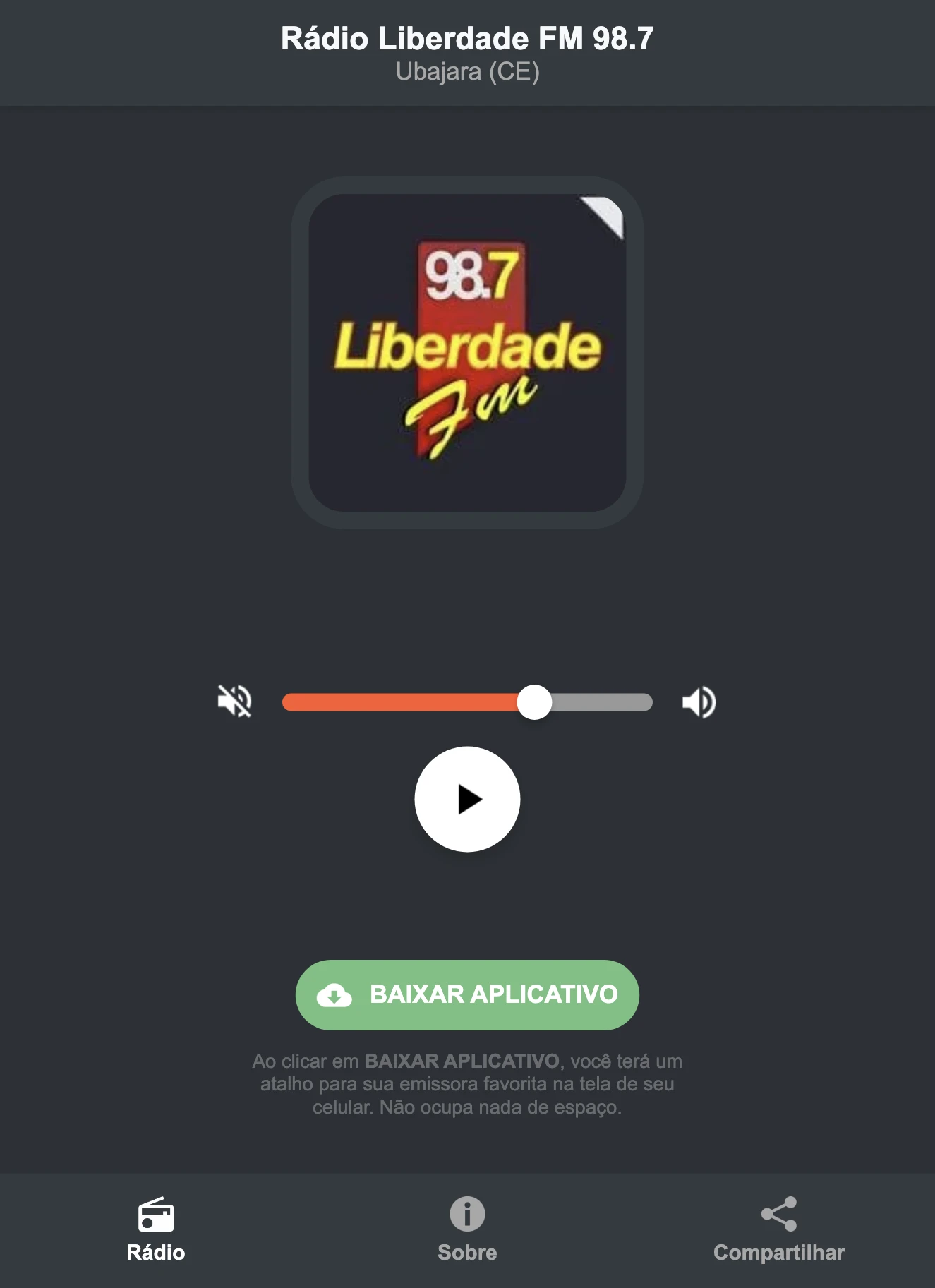Click the station title Rádio Liberdade FM 98.7
The height and width of the screenshot is (1288, 935).
click(x=467, y=40)
